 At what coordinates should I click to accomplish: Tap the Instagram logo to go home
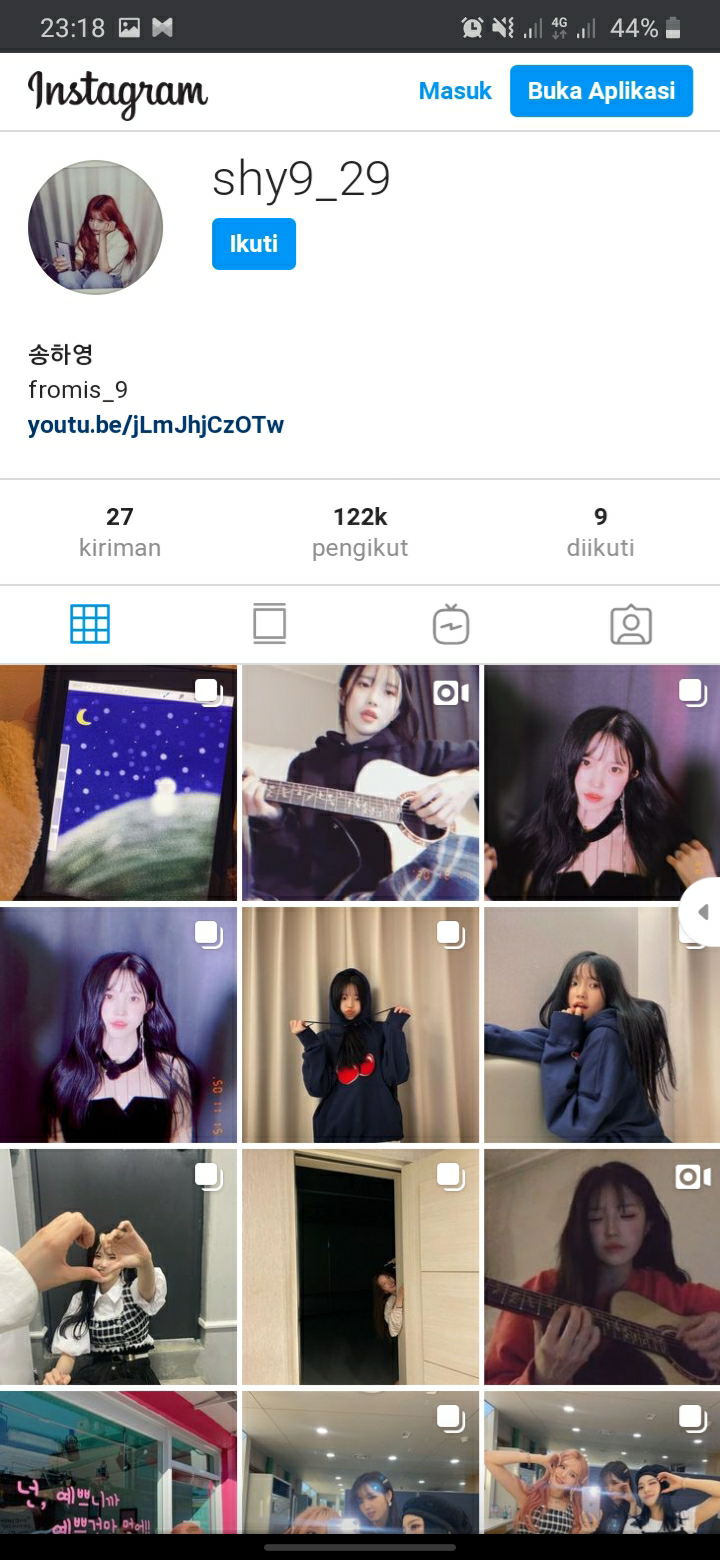click(118, 92)
